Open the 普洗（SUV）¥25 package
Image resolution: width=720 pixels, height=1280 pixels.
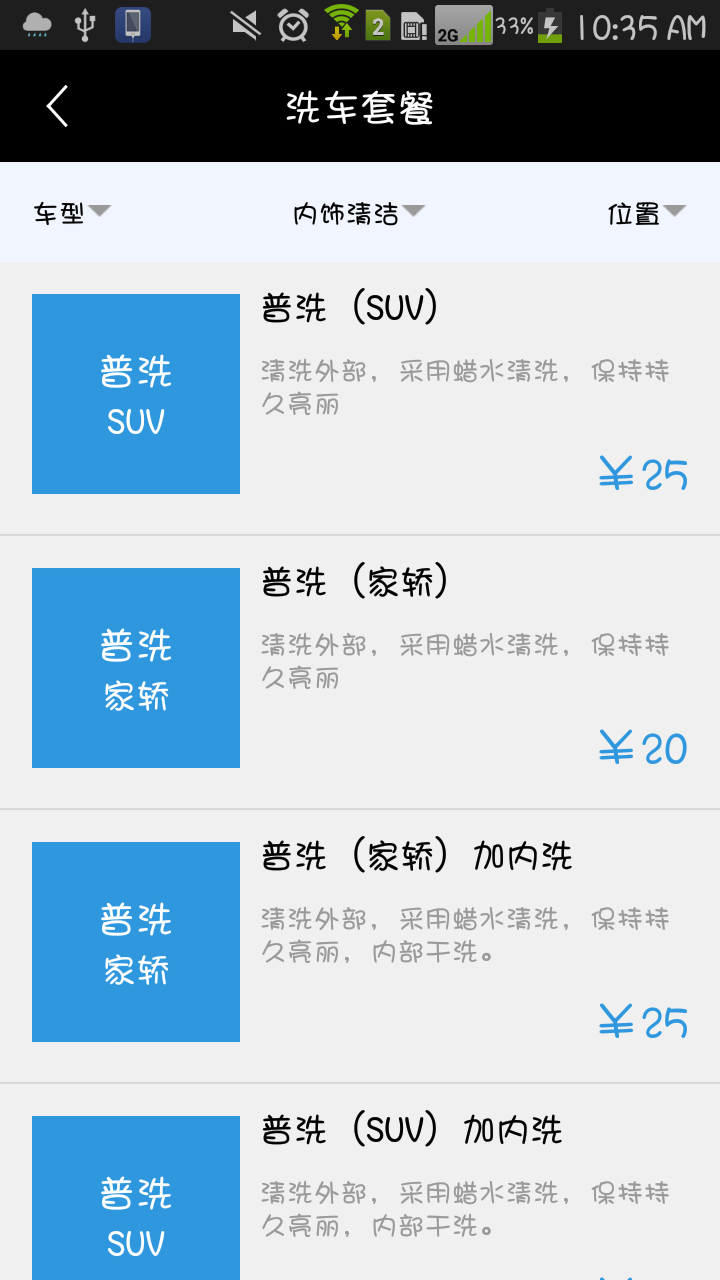[360, 398]
